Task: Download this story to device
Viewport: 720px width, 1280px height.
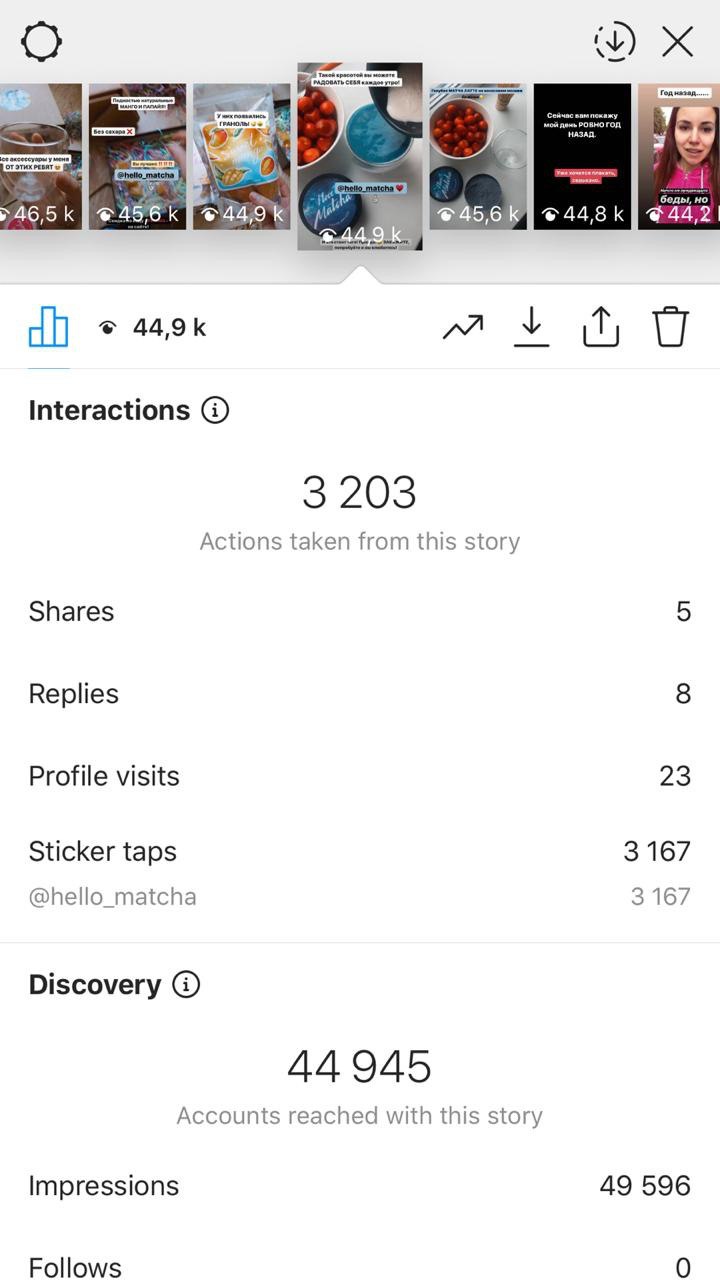Action: tap(532, 327)
